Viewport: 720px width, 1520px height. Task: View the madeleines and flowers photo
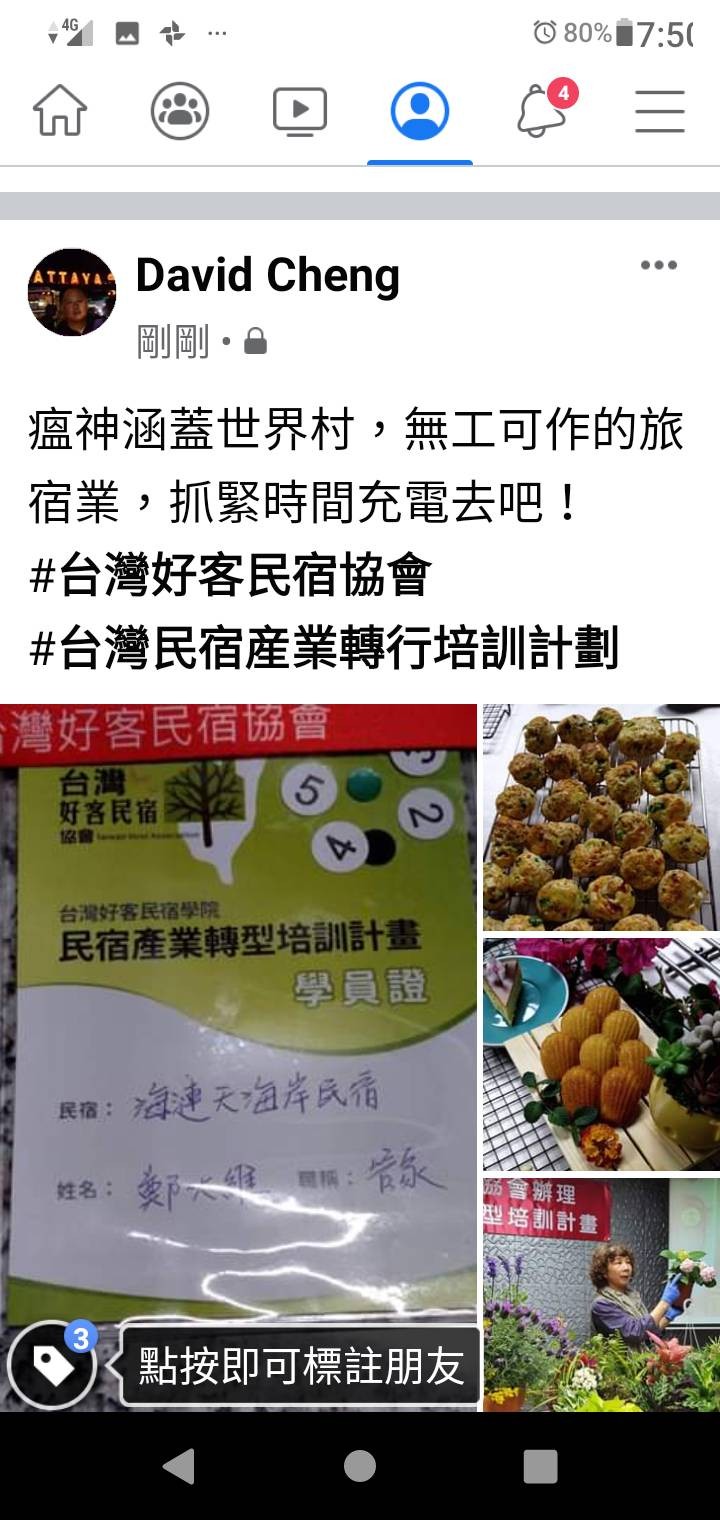click(x=601, y=1054)
